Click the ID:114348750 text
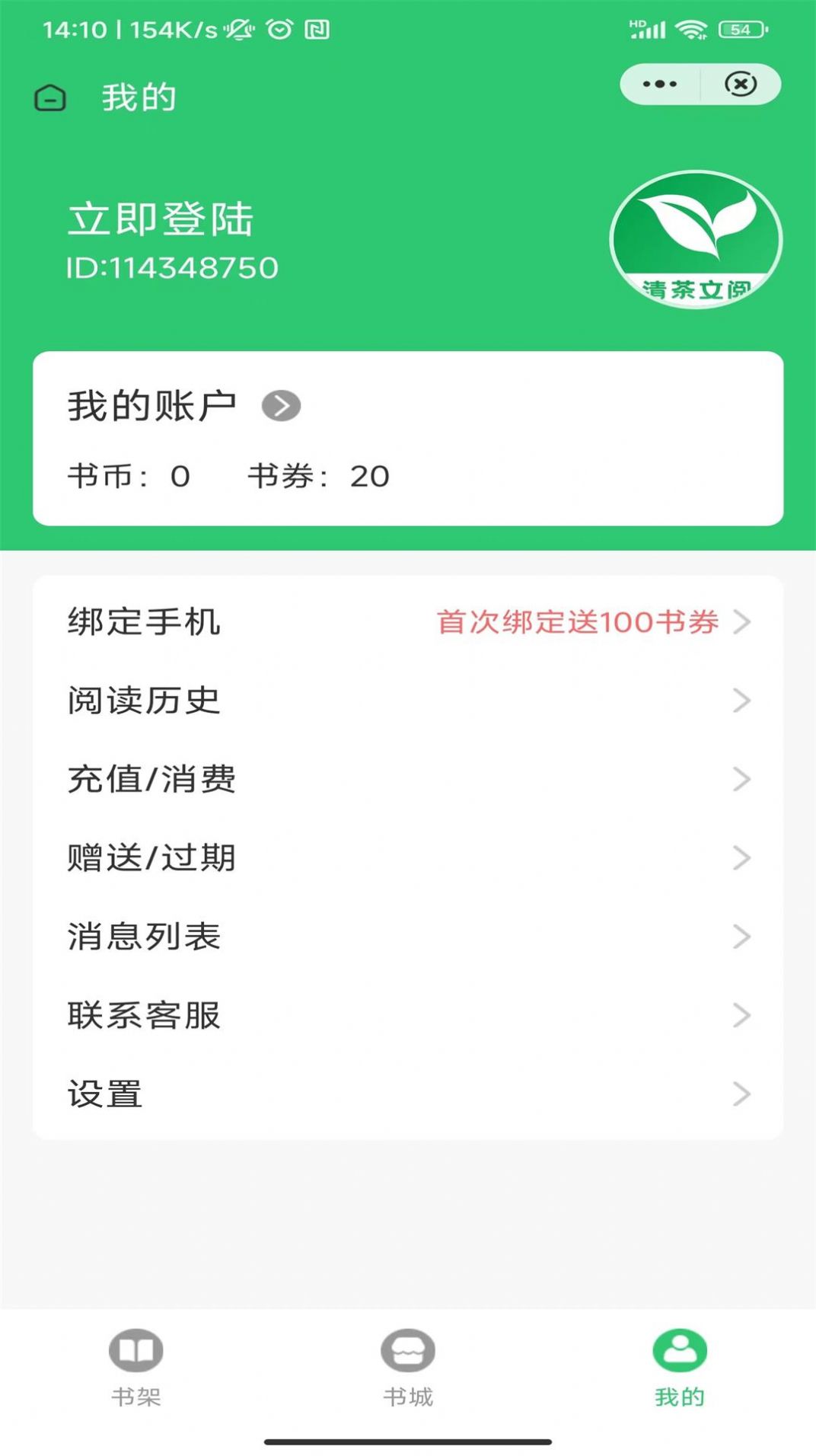The width and height of the screenshot is (816, 1456). (173, 268)
